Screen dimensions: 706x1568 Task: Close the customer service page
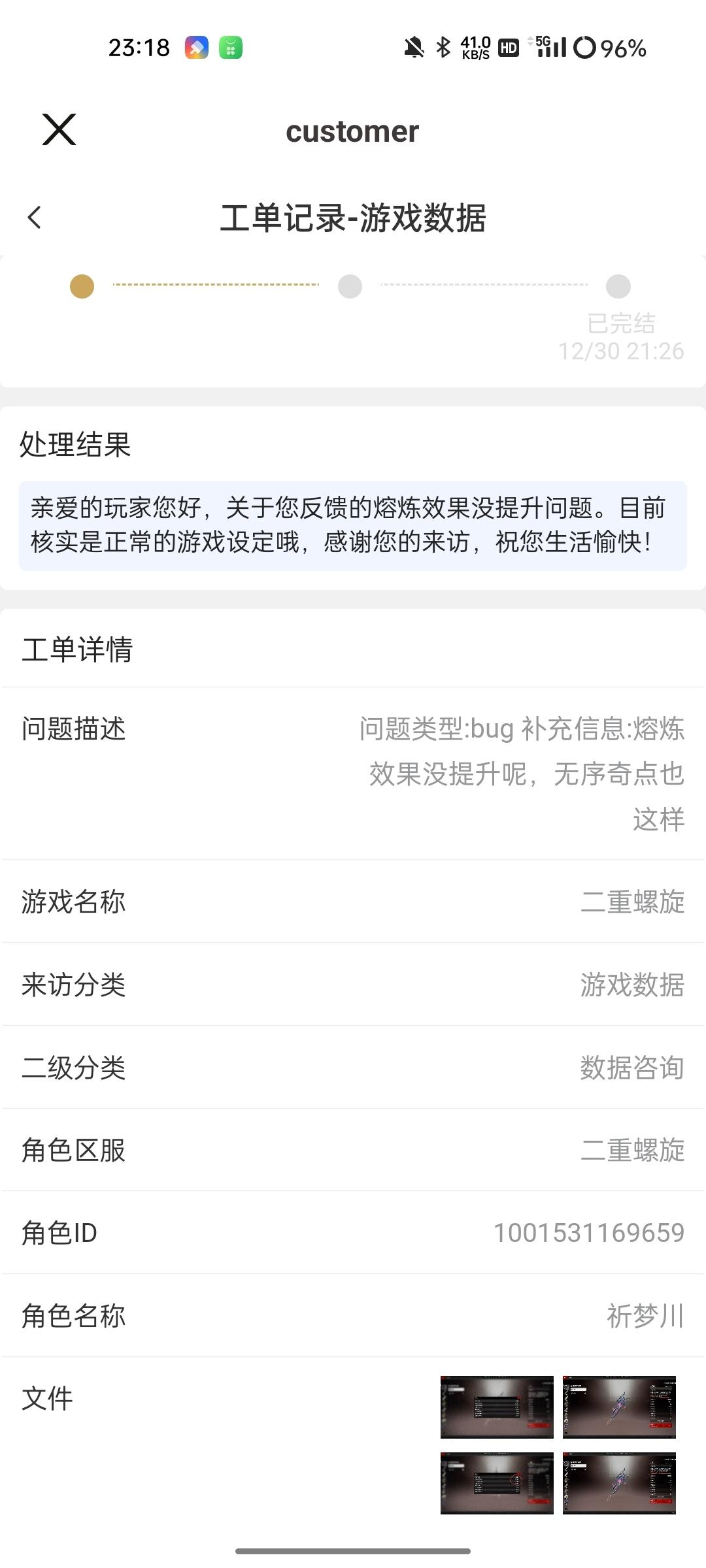[59, 129]
